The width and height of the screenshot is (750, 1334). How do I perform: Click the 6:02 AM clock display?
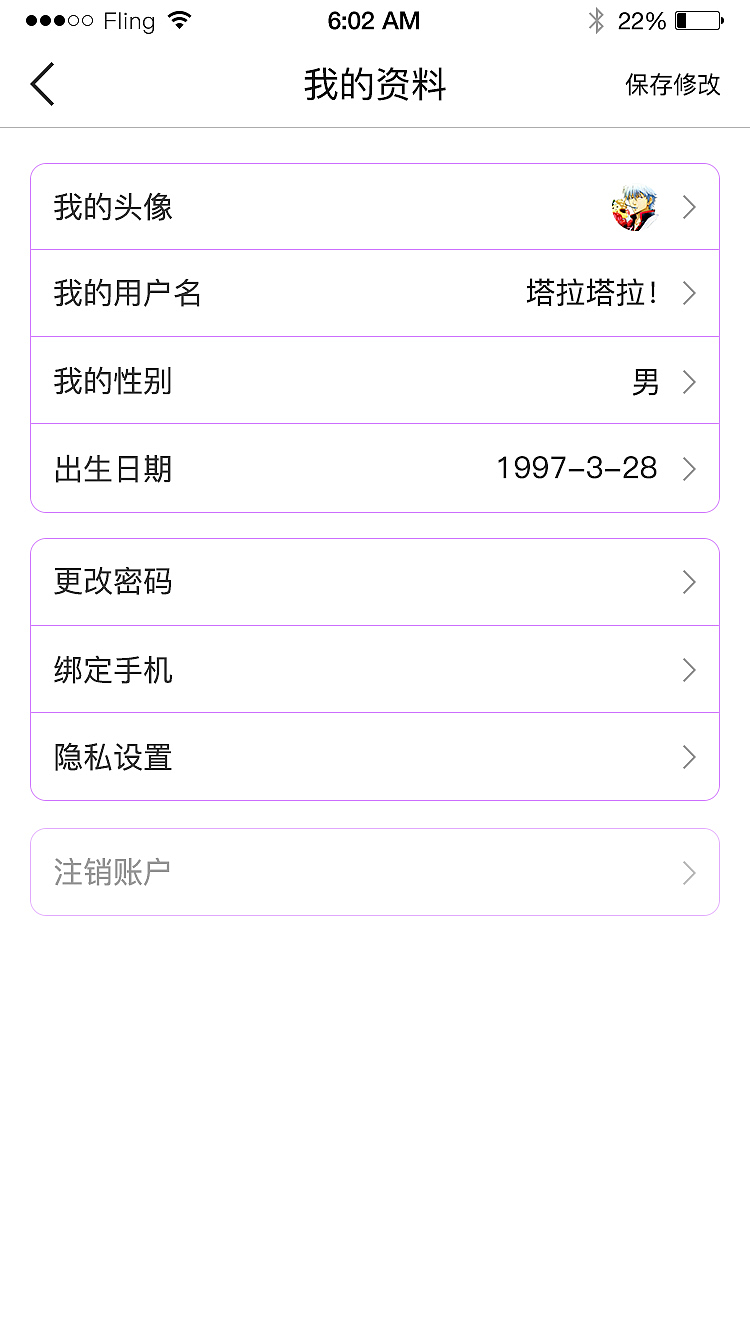[374, 20]
